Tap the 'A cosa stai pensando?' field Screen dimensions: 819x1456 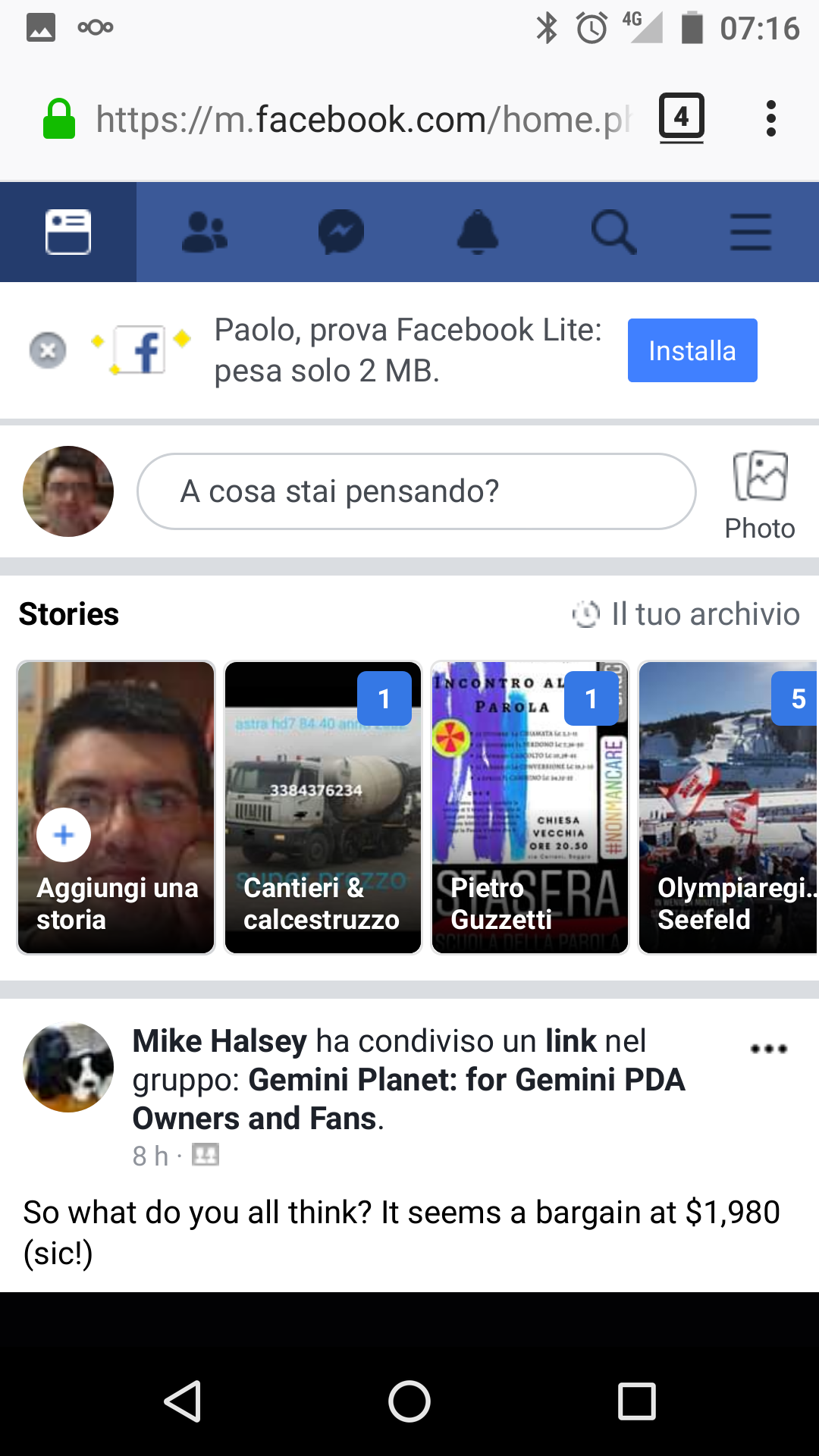pyautogui.click(x=416, y=491)
